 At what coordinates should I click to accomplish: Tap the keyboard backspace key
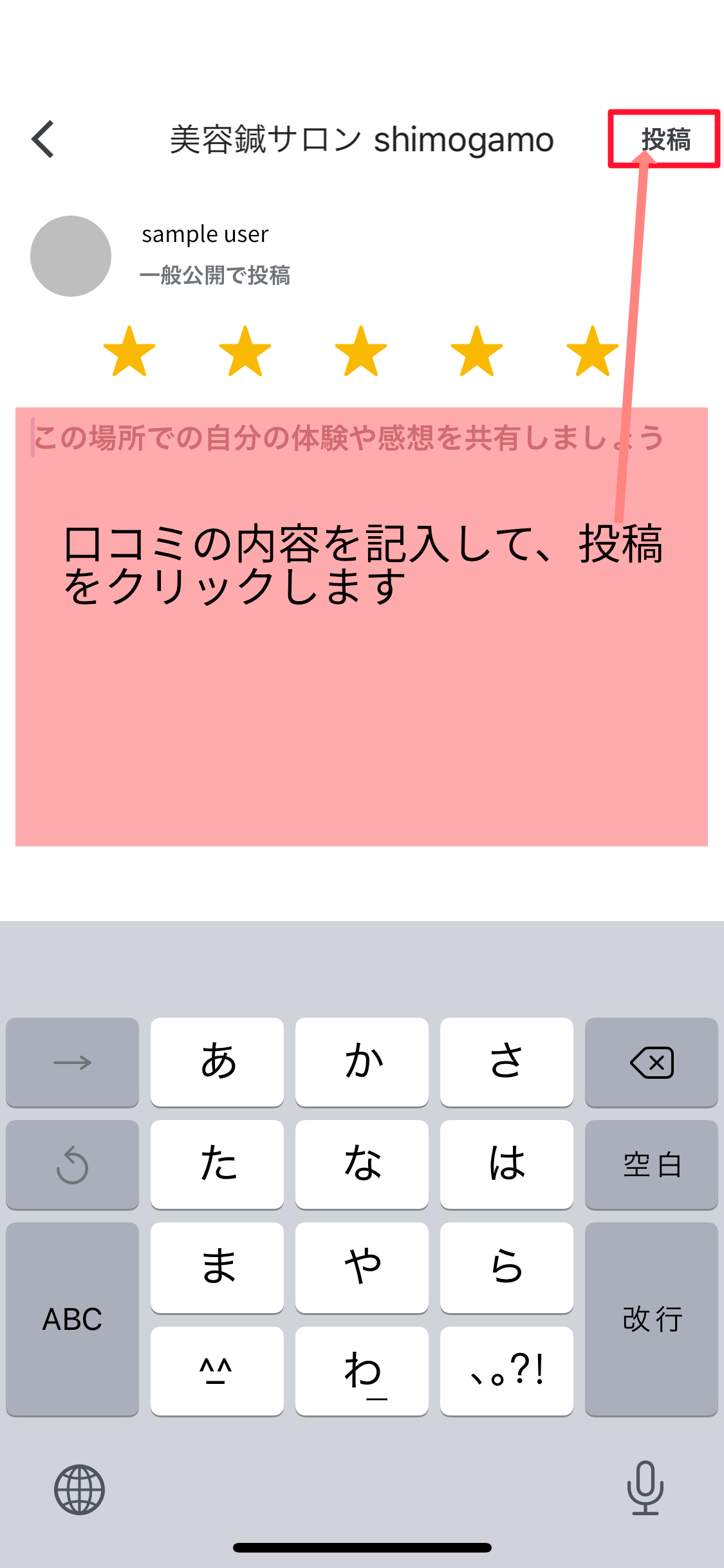651,1062
